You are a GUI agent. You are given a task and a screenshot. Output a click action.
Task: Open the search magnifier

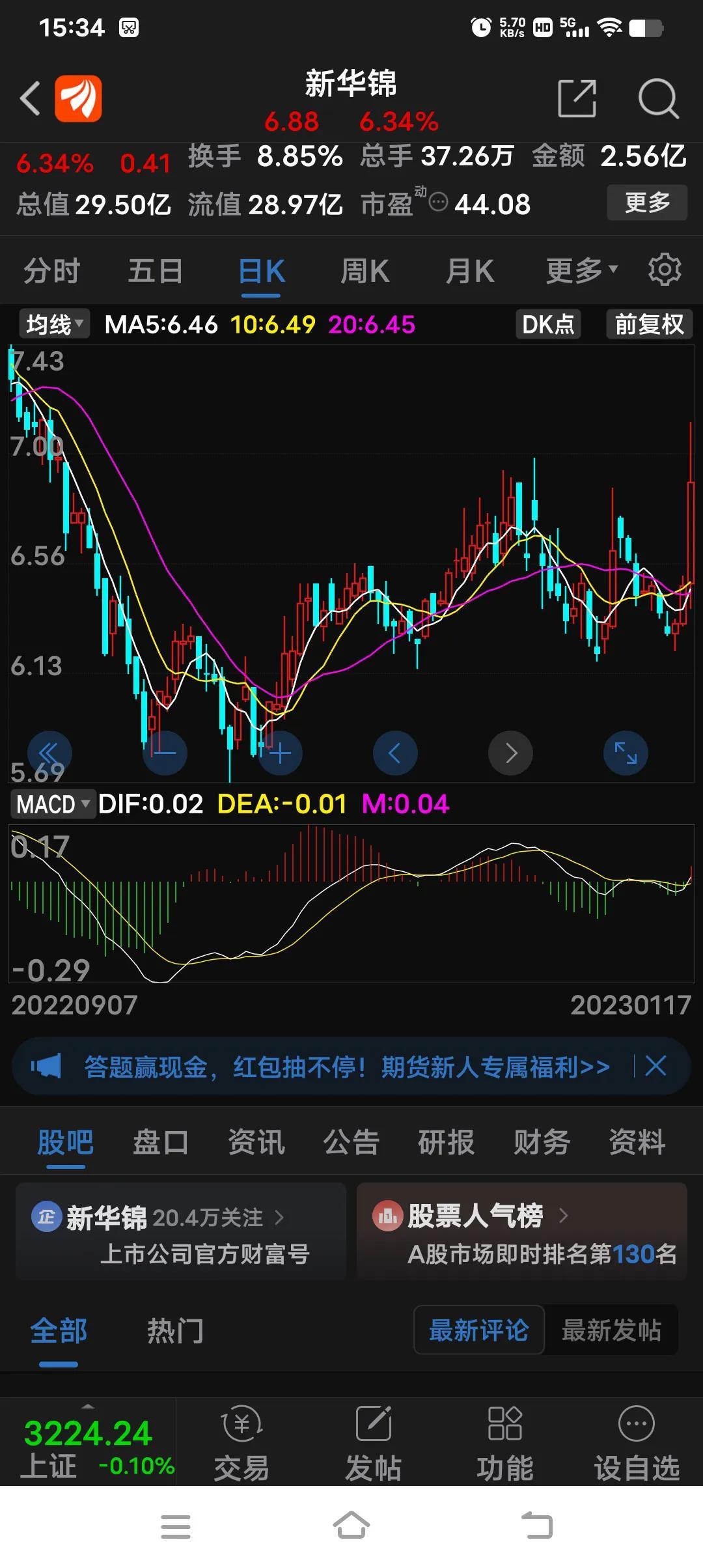[x=658, y=99]
